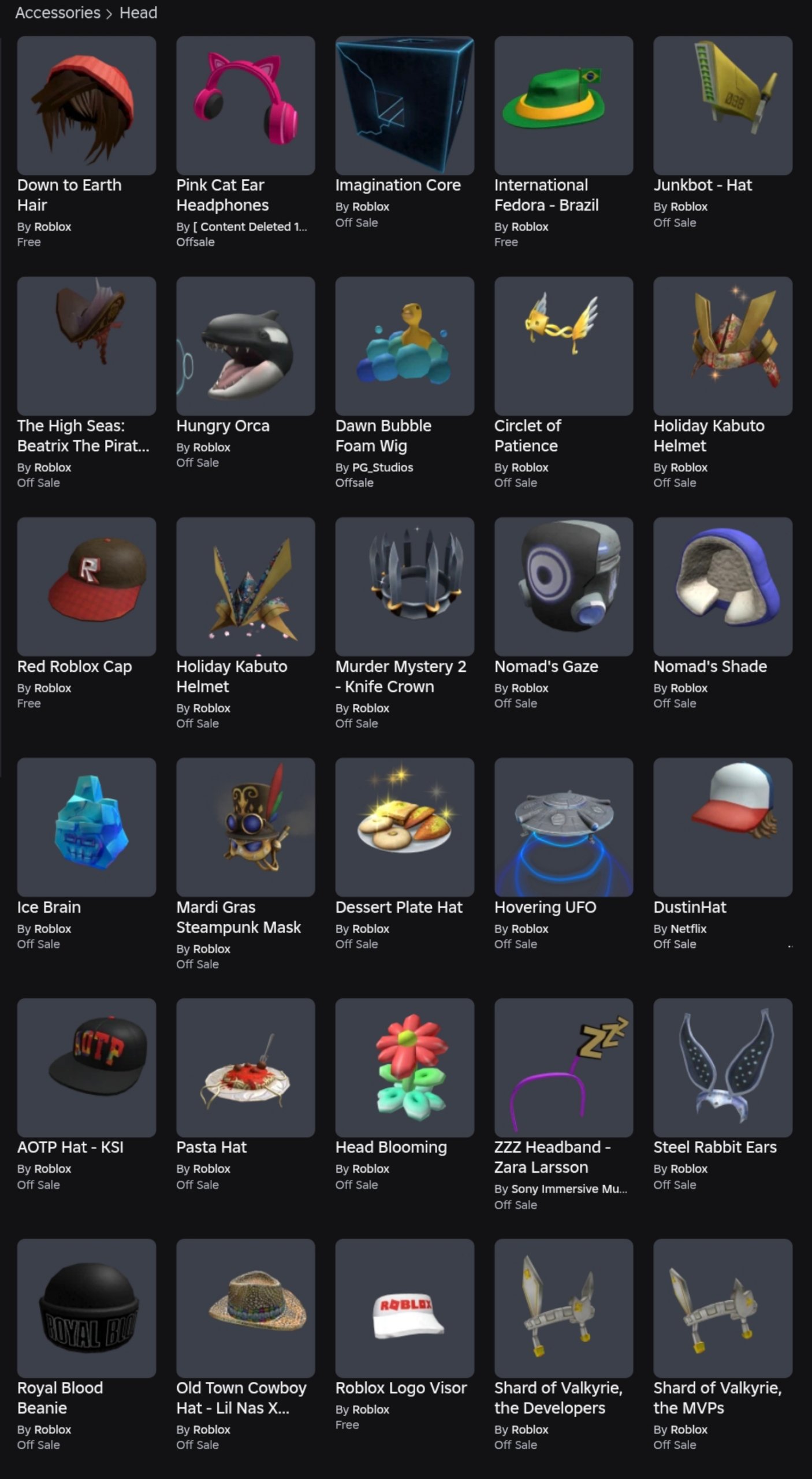Open the Nomad's Gaze accessory
Viewport: 812px width, 1479px height.
point(564,586)
